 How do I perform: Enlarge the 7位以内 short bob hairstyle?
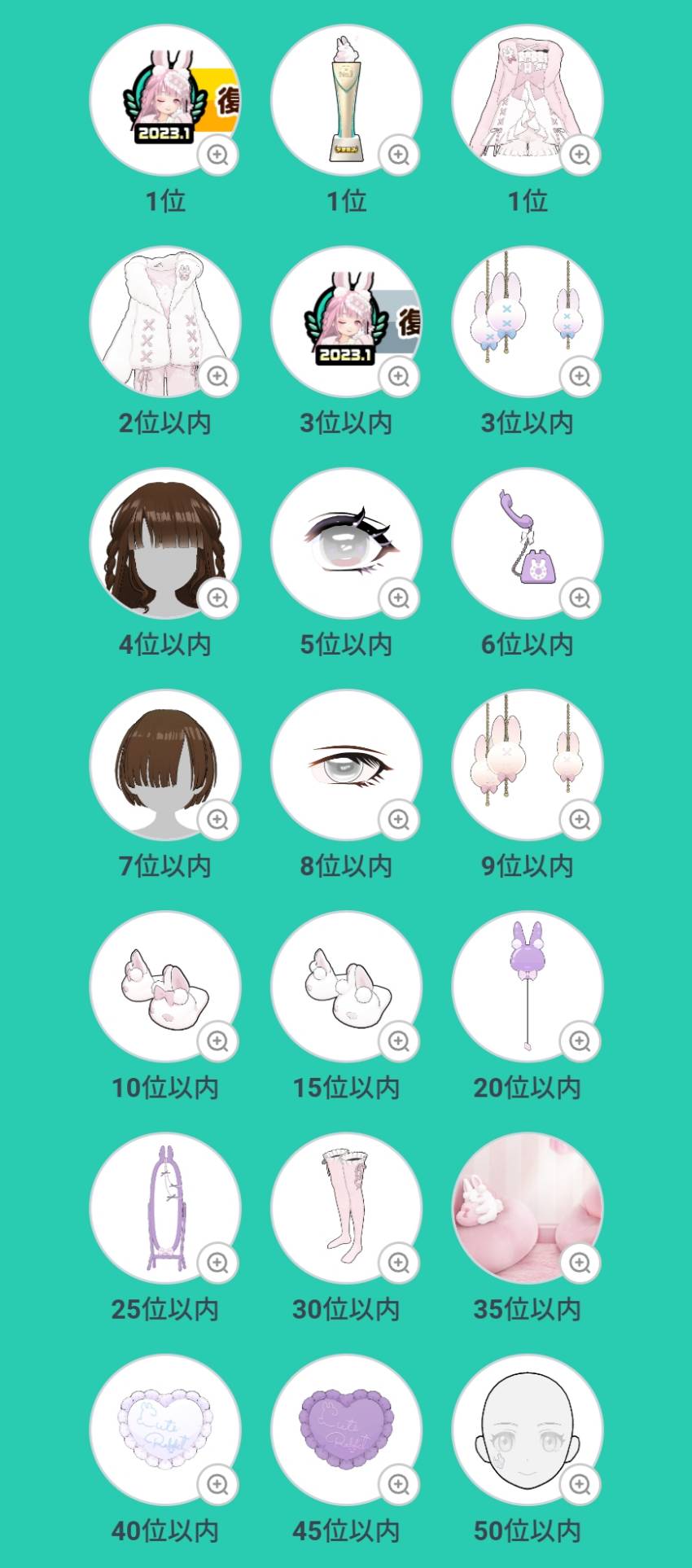tap(217, 819)
